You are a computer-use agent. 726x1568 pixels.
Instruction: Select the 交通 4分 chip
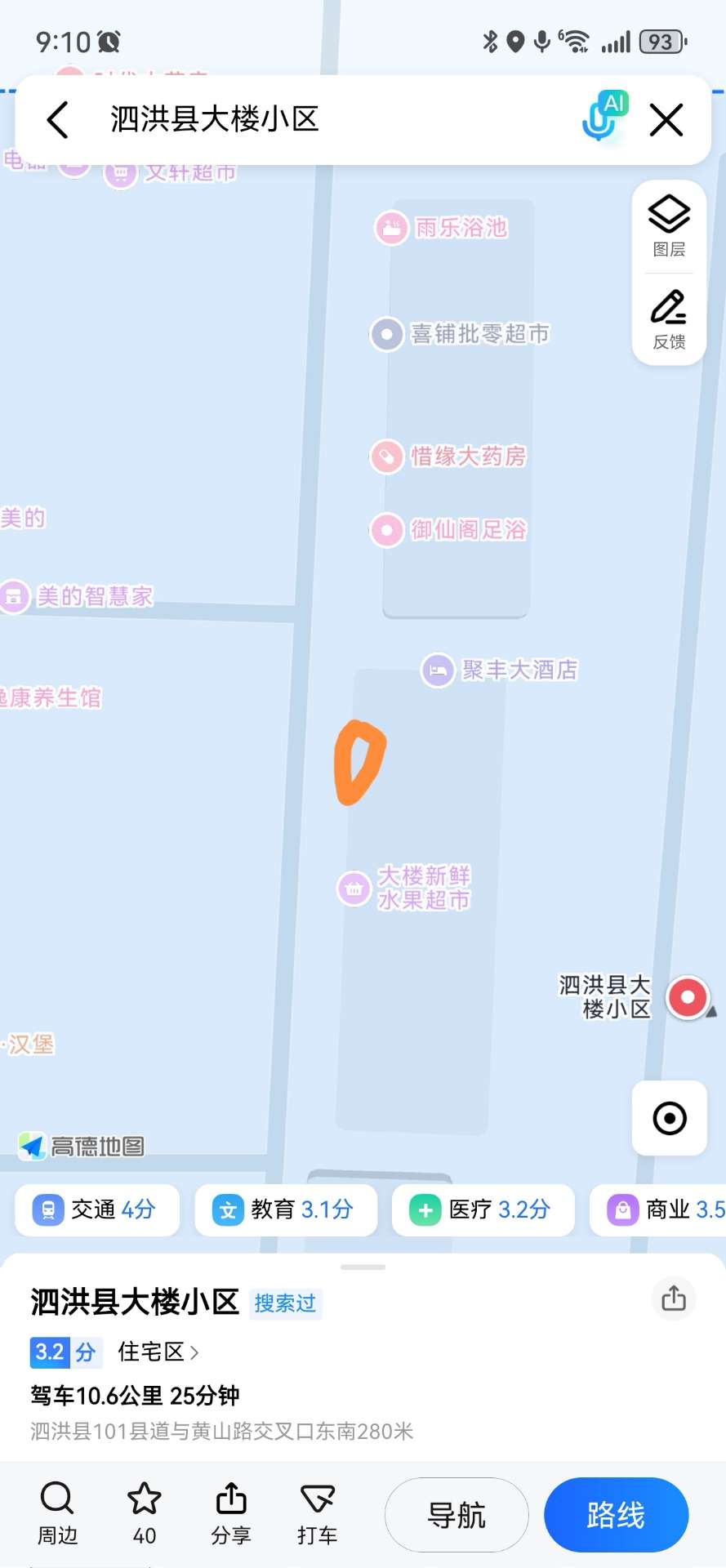[x=96, y=1209]
